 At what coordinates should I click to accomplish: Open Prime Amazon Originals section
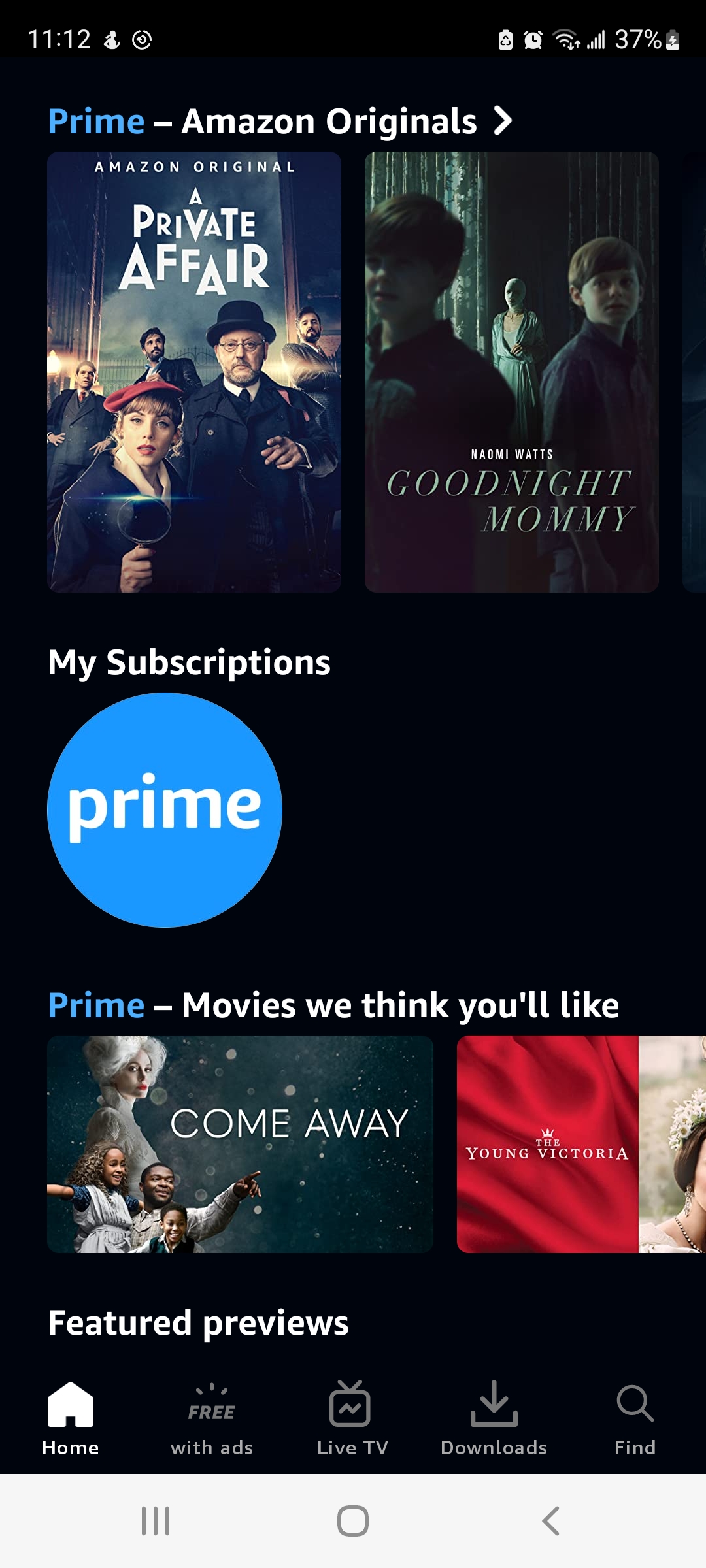(281, 122)
